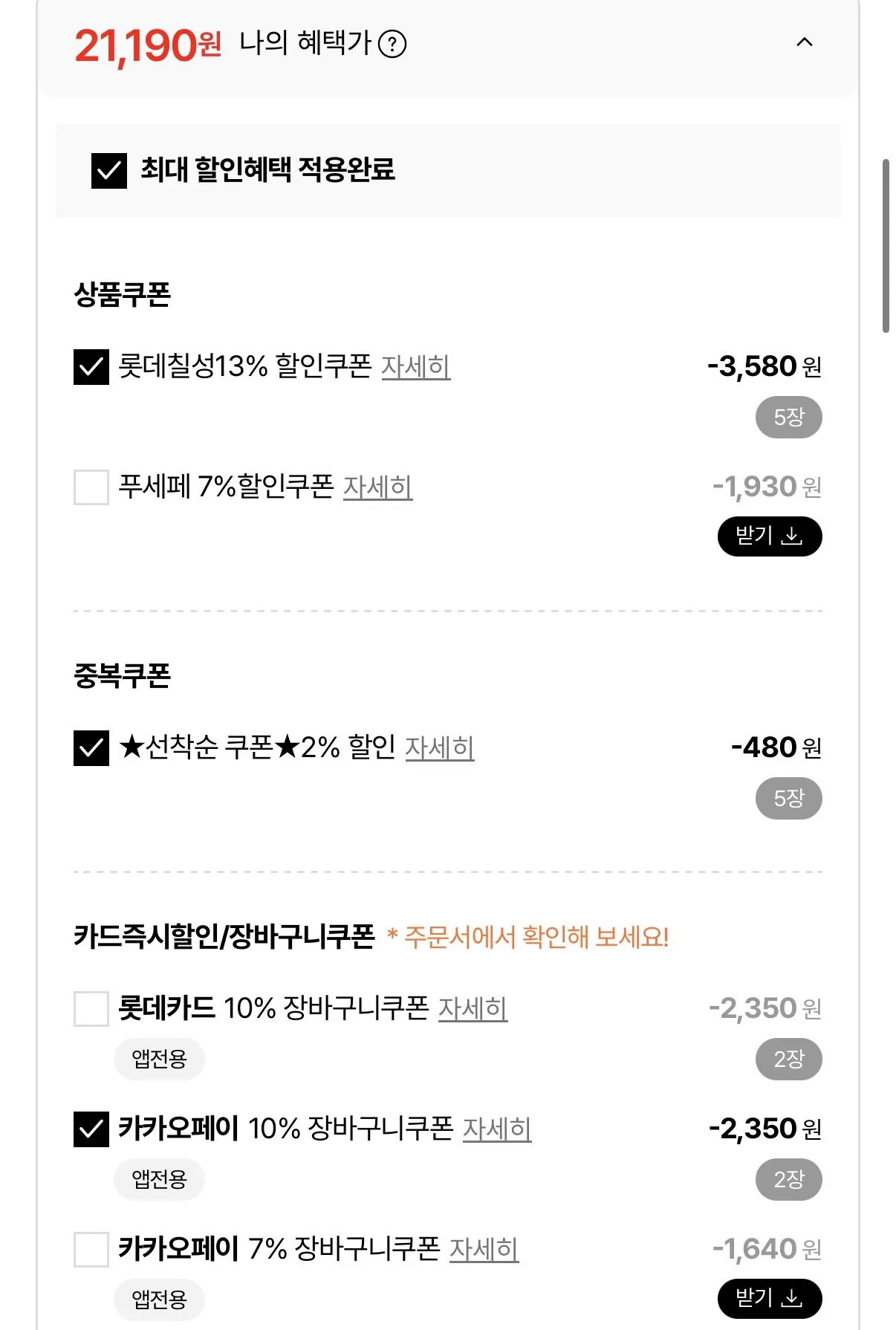The image size is (896, 1330).
Task: Check the 카카오페이 7% 장바구니쿠폰
Action: pyautogui.click(x=91, y=1250)
